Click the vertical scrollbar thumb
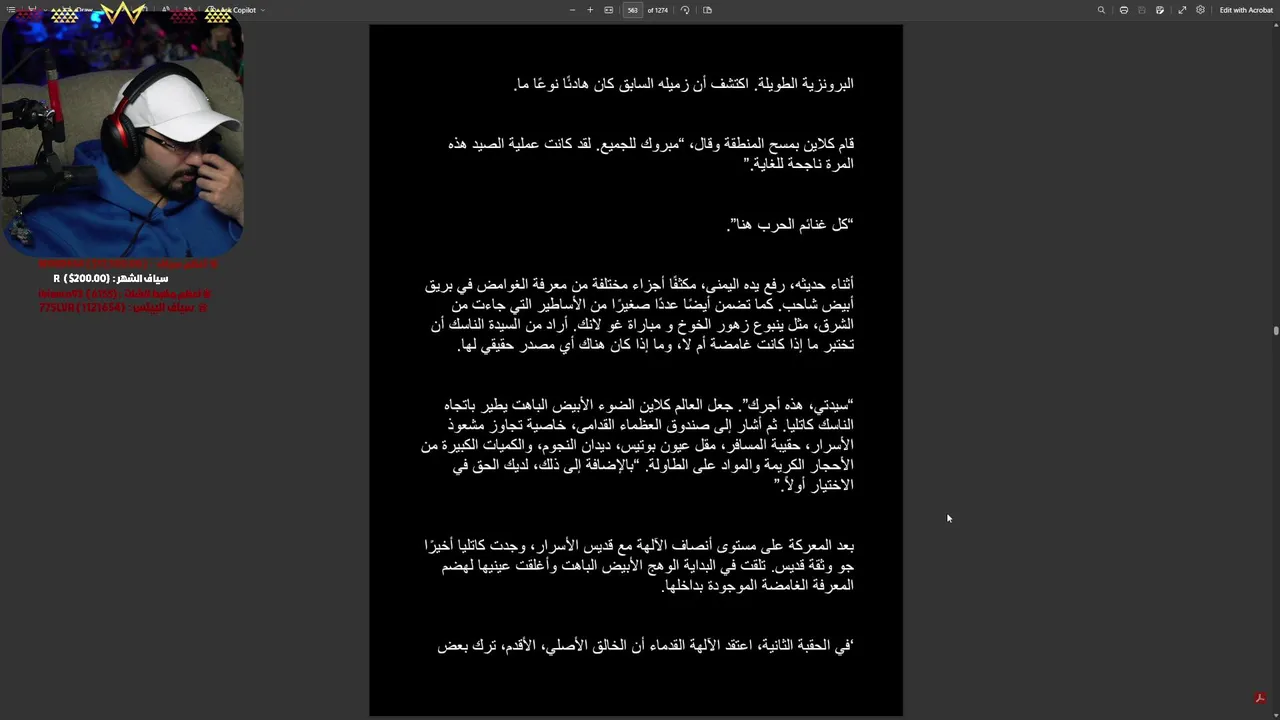Viewport: 1280px width, 720px height. click(1276, 330)
